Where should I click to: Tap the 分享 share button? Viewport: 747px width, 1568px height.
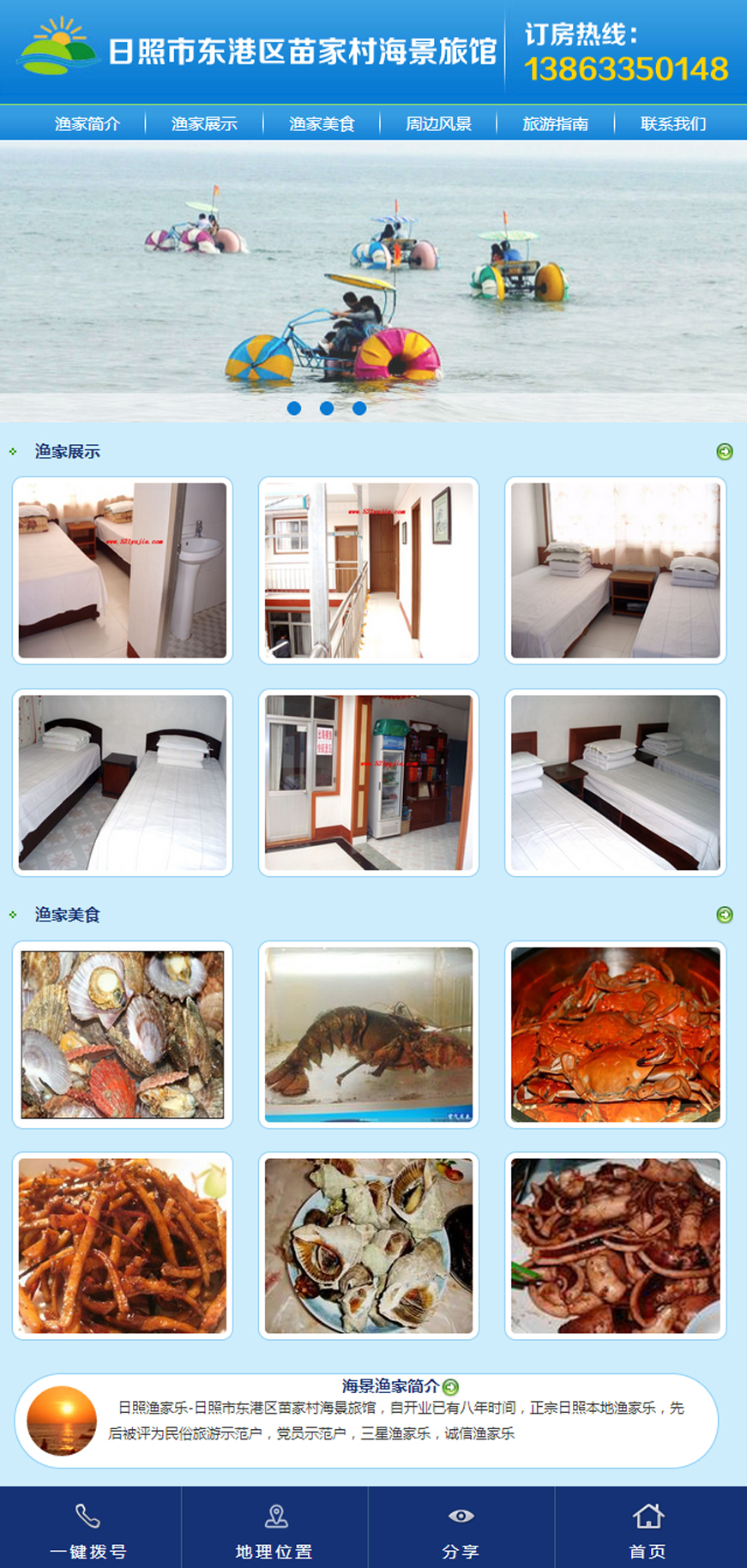click(461, 1529)
